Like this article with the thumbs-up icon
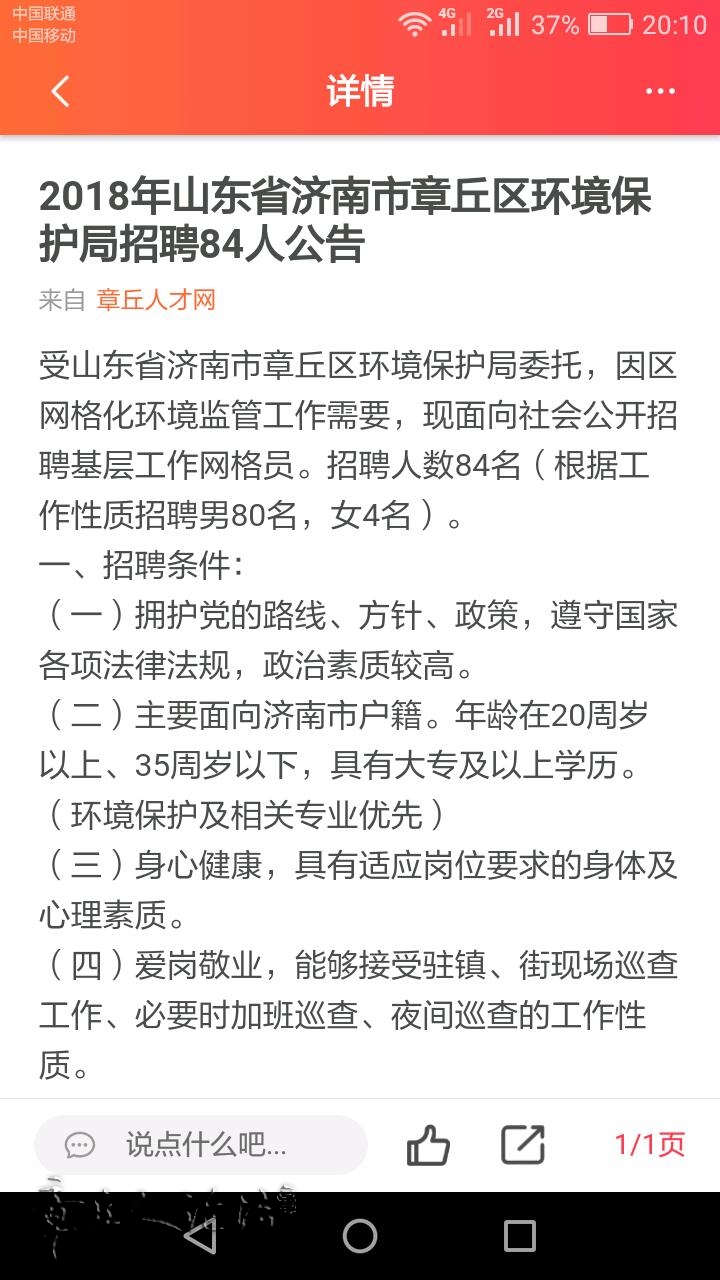The width and height of the screenshot is (720, 1280). click(x=428, y=1145)
